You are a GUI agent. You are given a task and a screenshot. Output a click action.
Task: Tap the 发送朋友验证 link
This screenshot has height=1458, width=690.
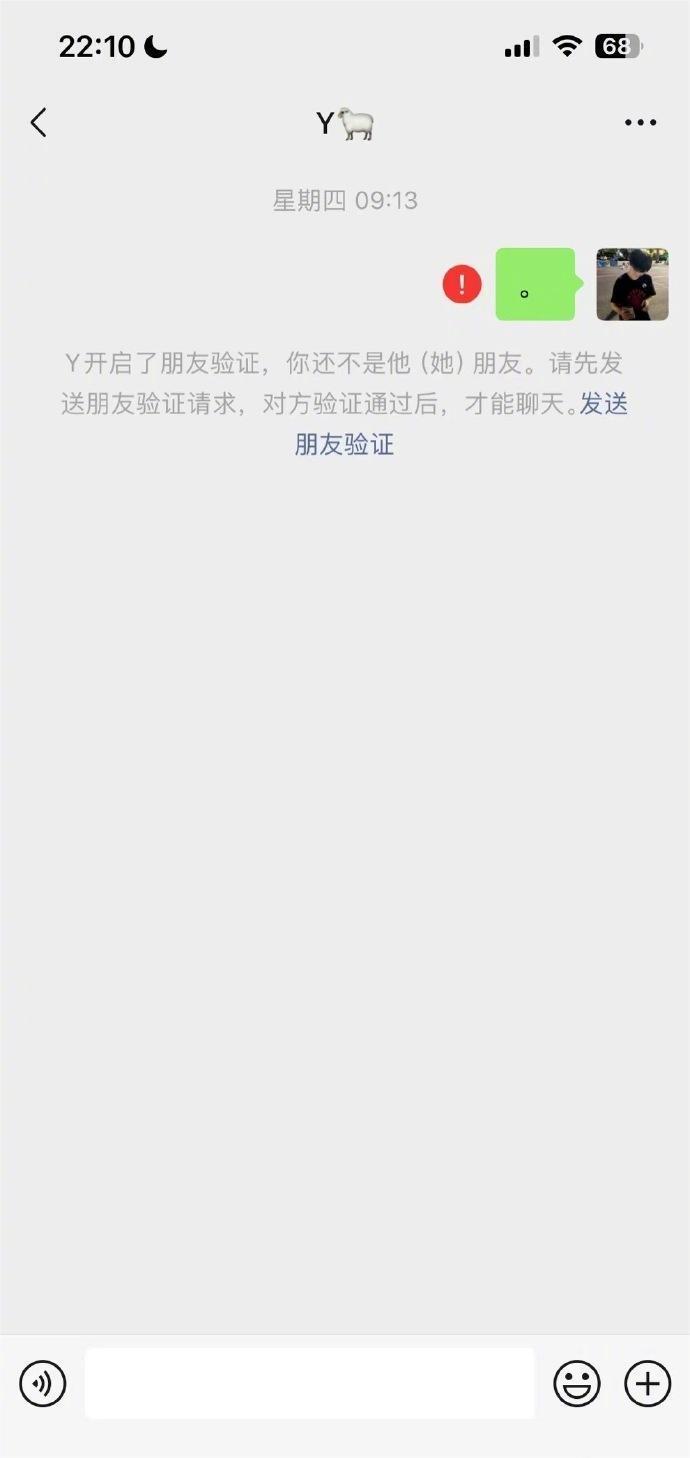[x=345, y=444]
